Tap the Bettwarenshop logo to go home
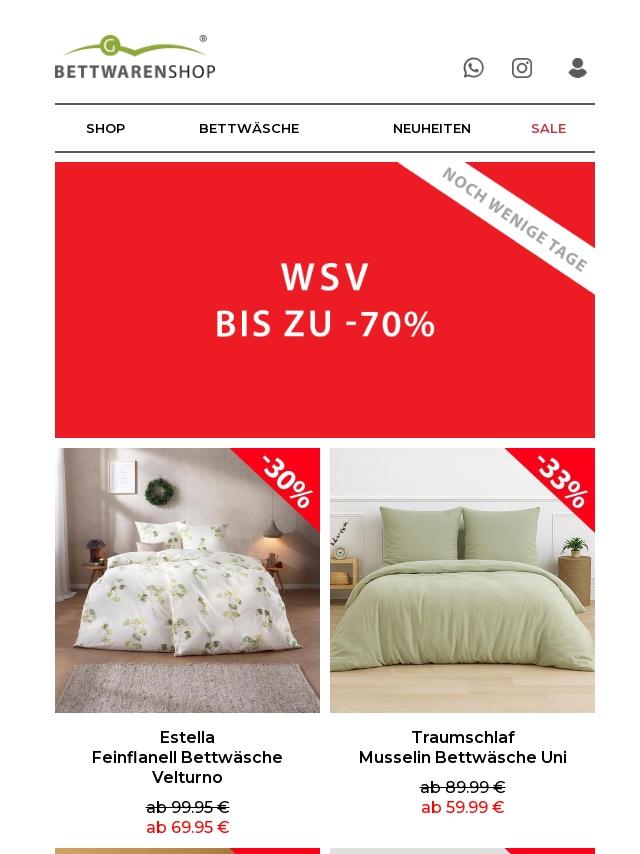The height and width of the screenshot is (854, 640). 135,57
